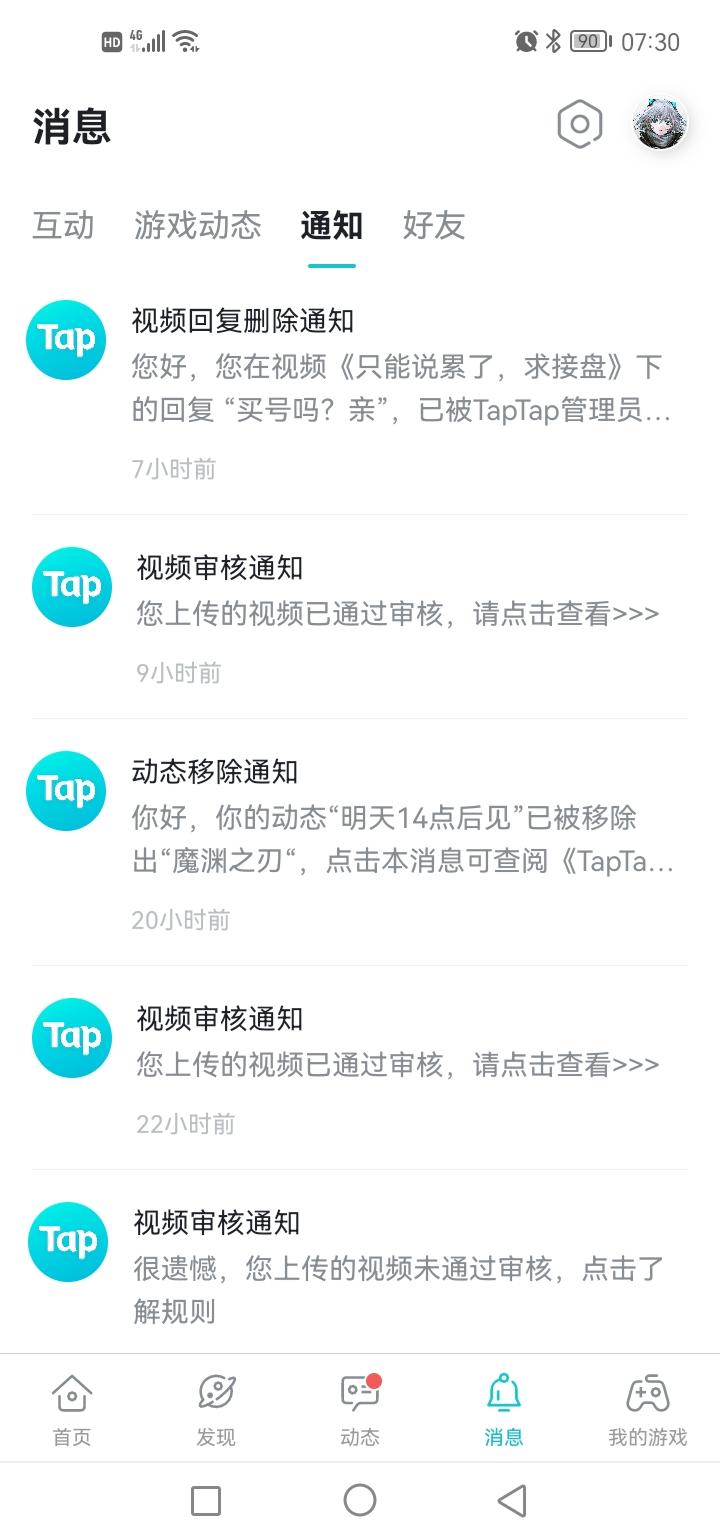The image size is (720, 1540).
Task: Open the profile avatar
Action: tap(660, 125)
